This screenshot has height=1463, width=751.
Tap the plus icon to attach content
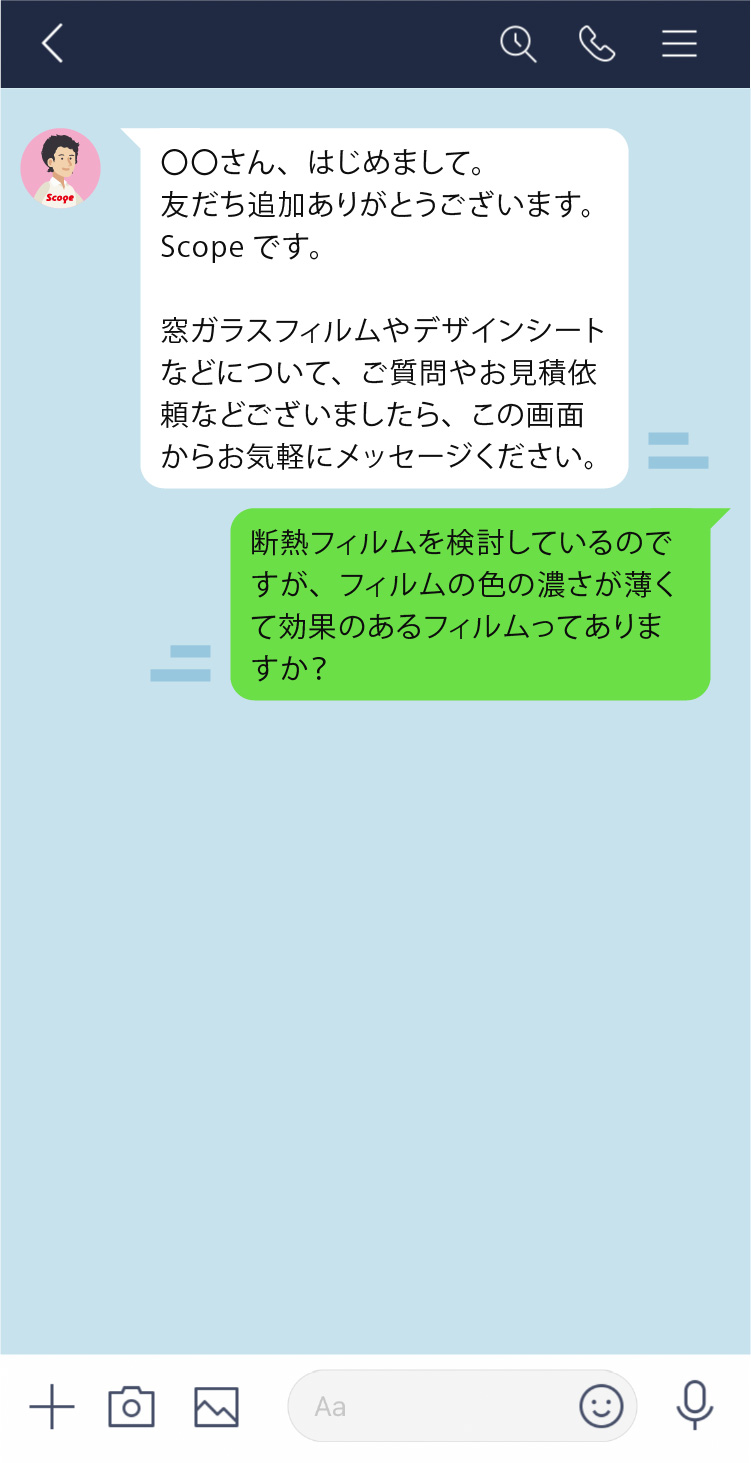(51, 1405)
